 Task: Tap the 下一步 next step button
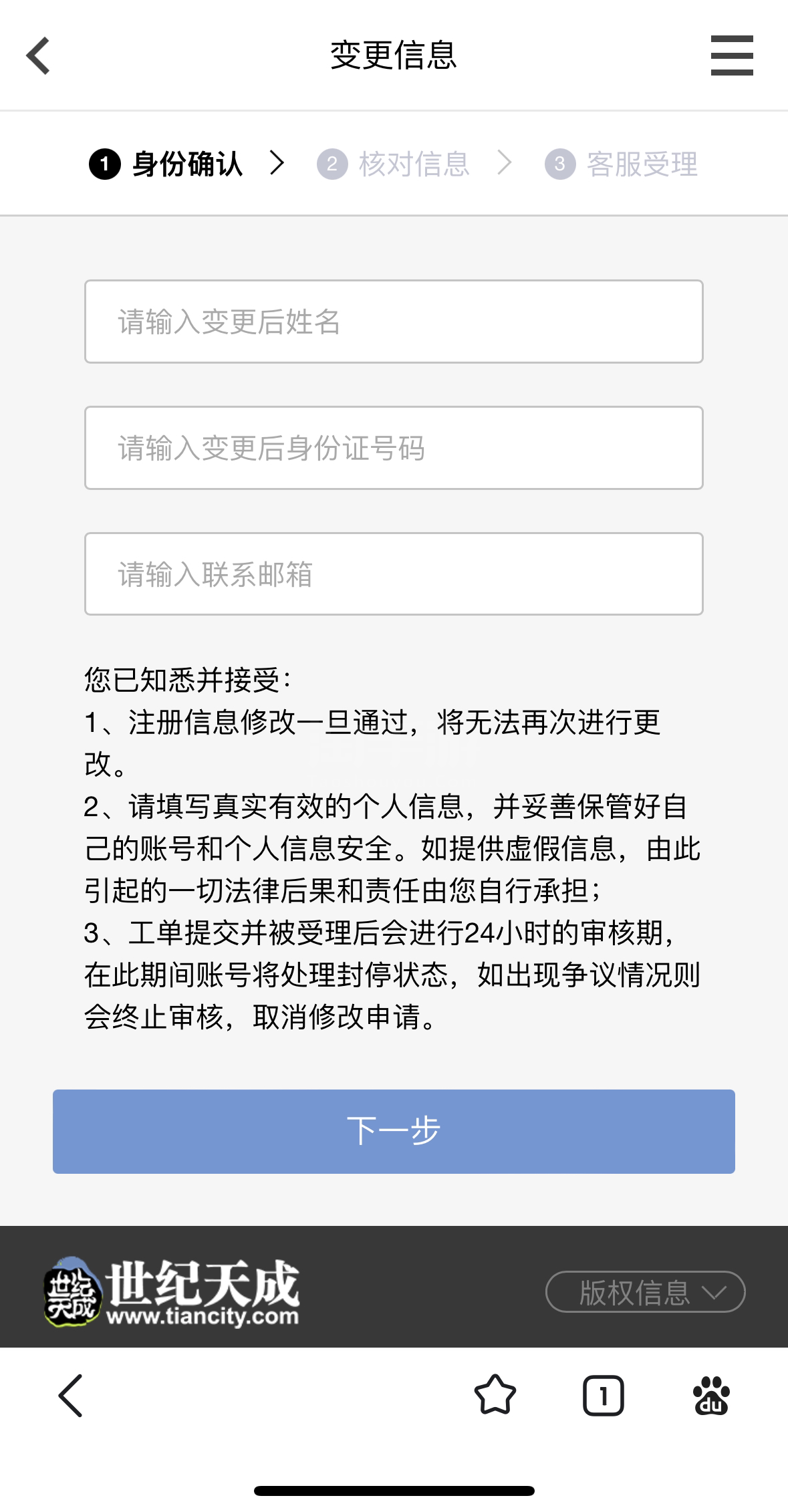pyautogui.click(x=394, y=1132)
